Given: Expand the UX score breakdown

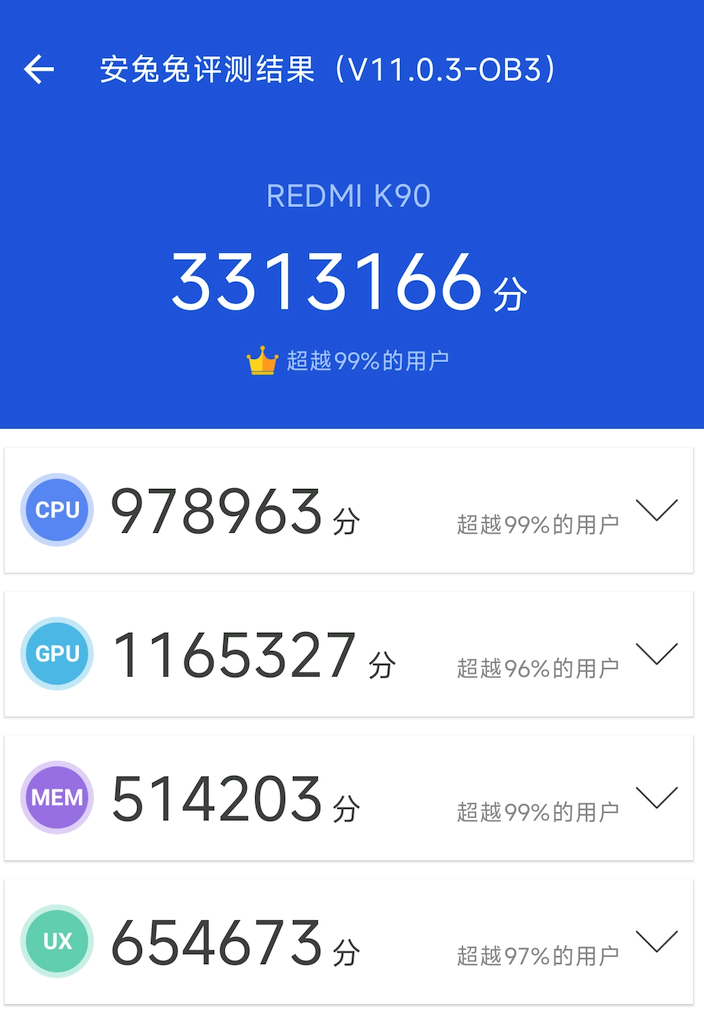Looking at the screenshot, I should tap(656, 941).
